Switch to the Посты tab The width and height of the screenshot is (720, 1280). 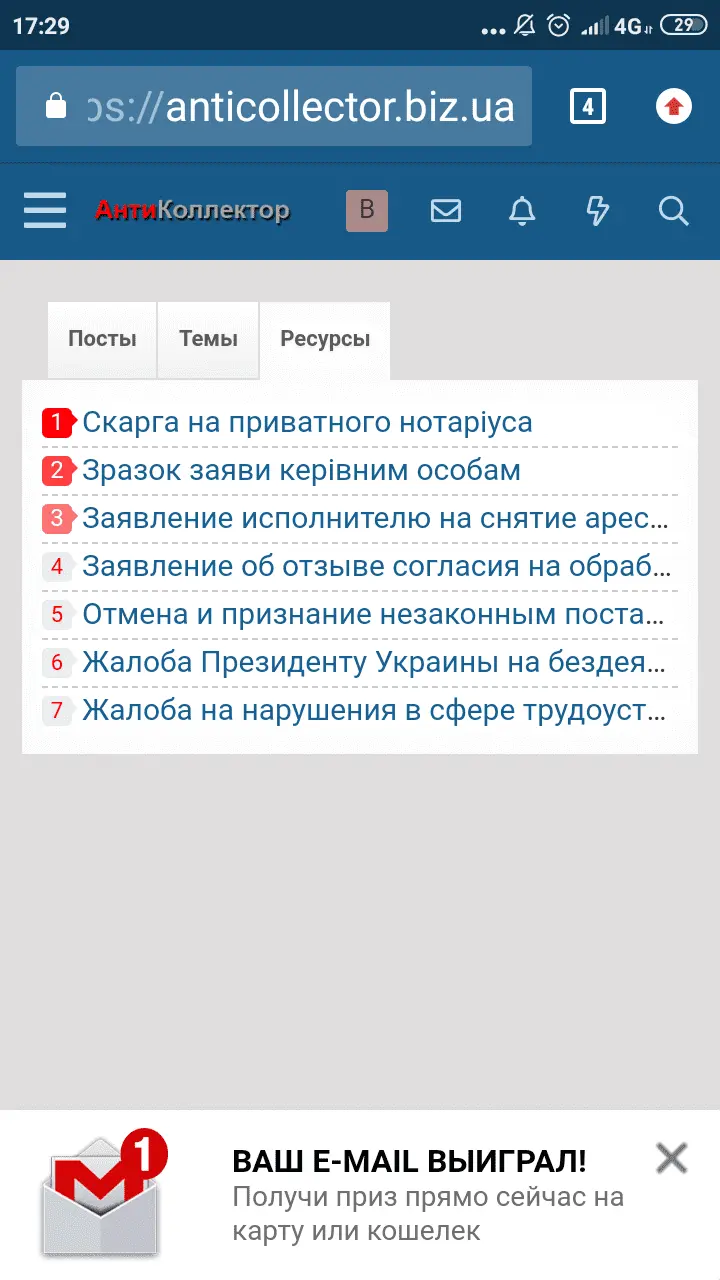tap(102, 339)
